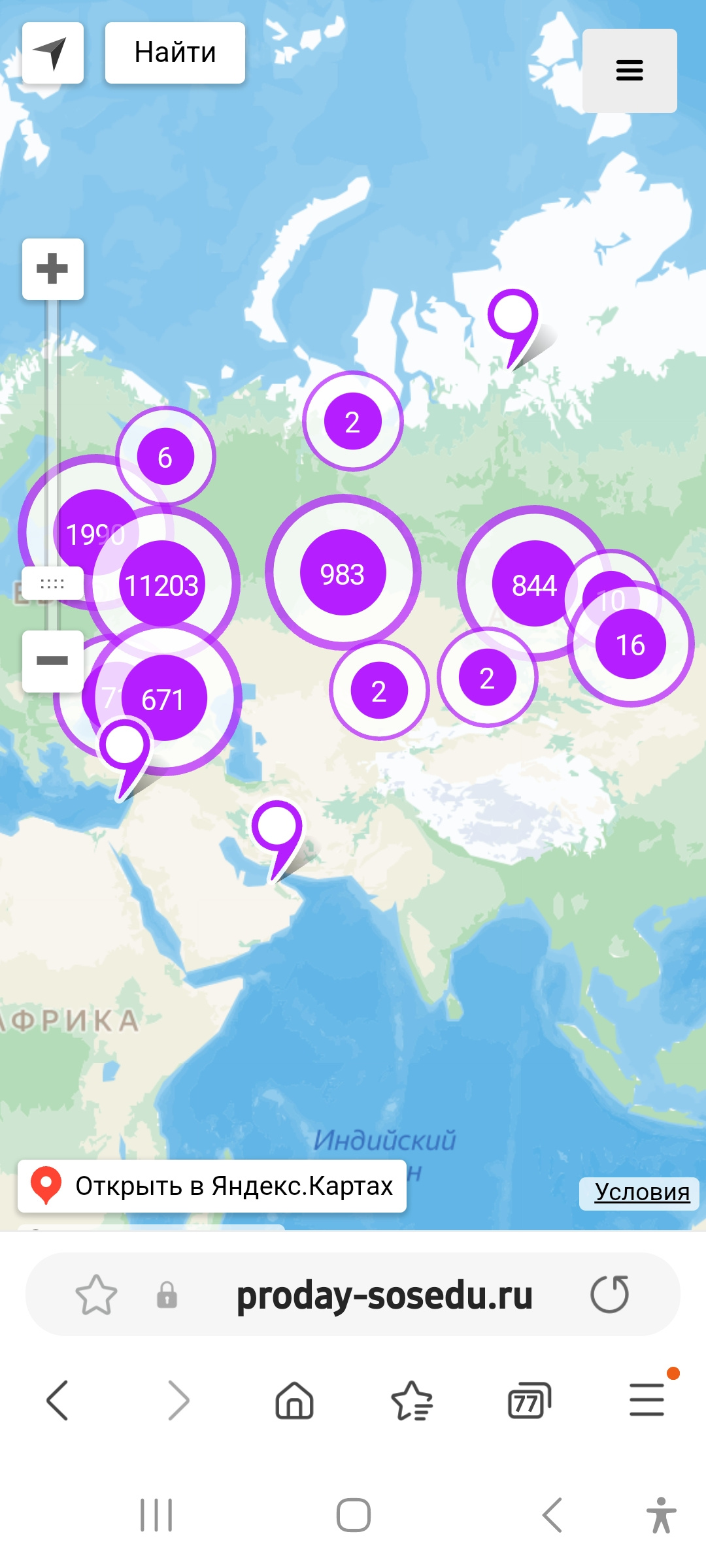Tap Открыть в Яндекс.Картах
The image size is (706, 1568).
pos(212,1186)
